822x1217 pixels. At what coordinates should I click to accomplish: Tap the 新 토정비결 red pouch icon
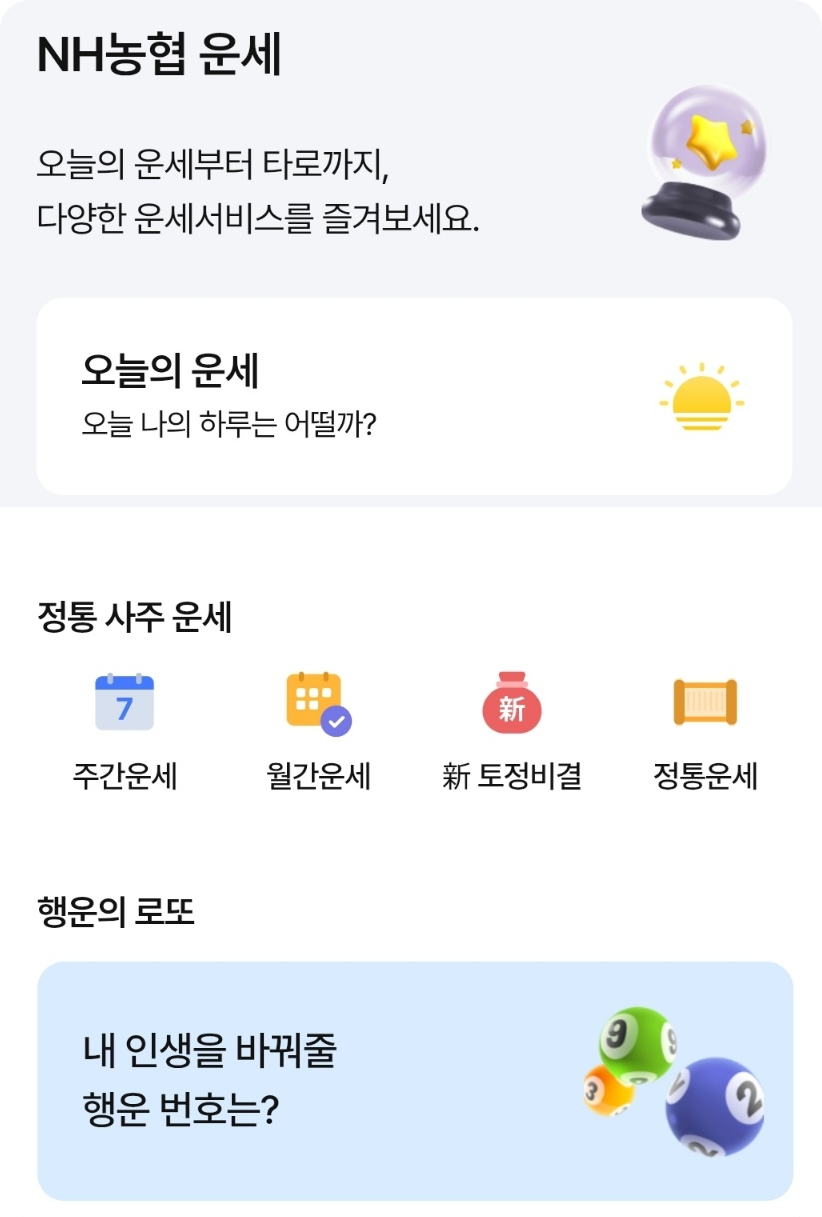(x=512, y=703)
